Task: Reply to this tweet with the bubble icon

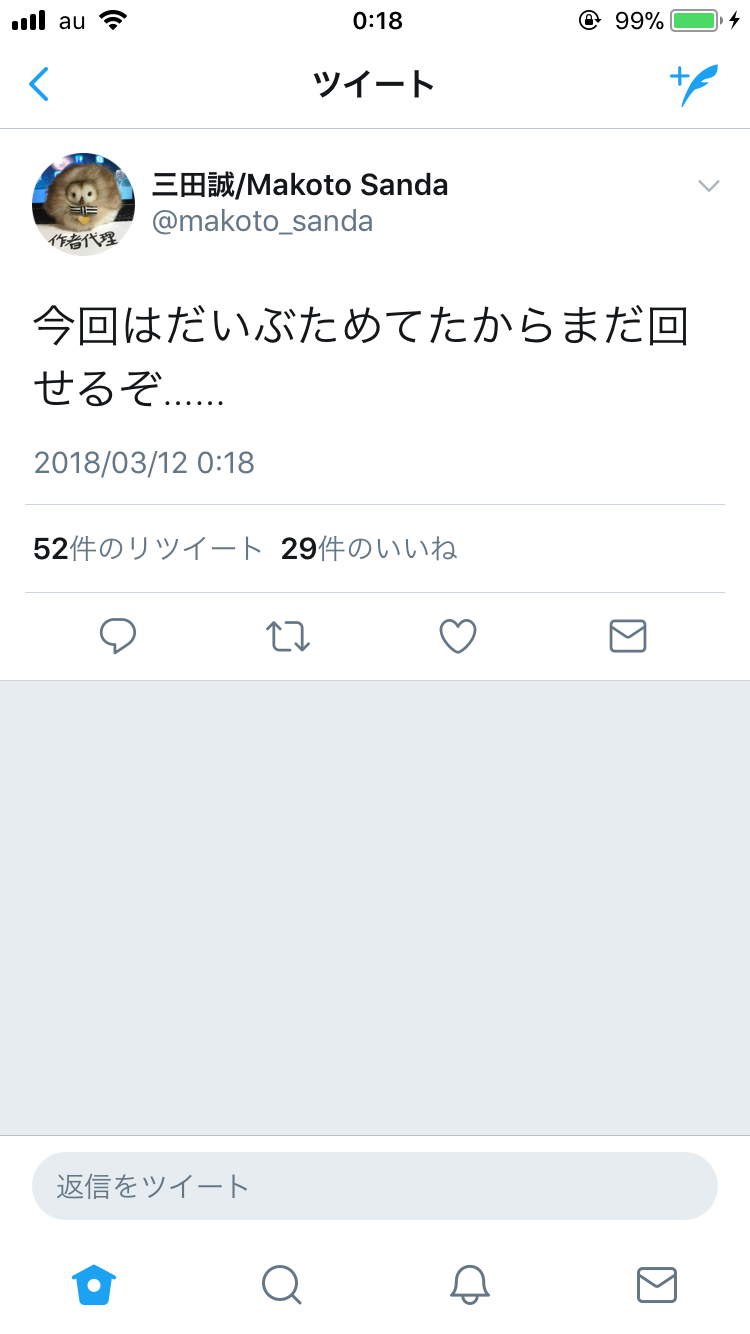Action: pos(118,636)
